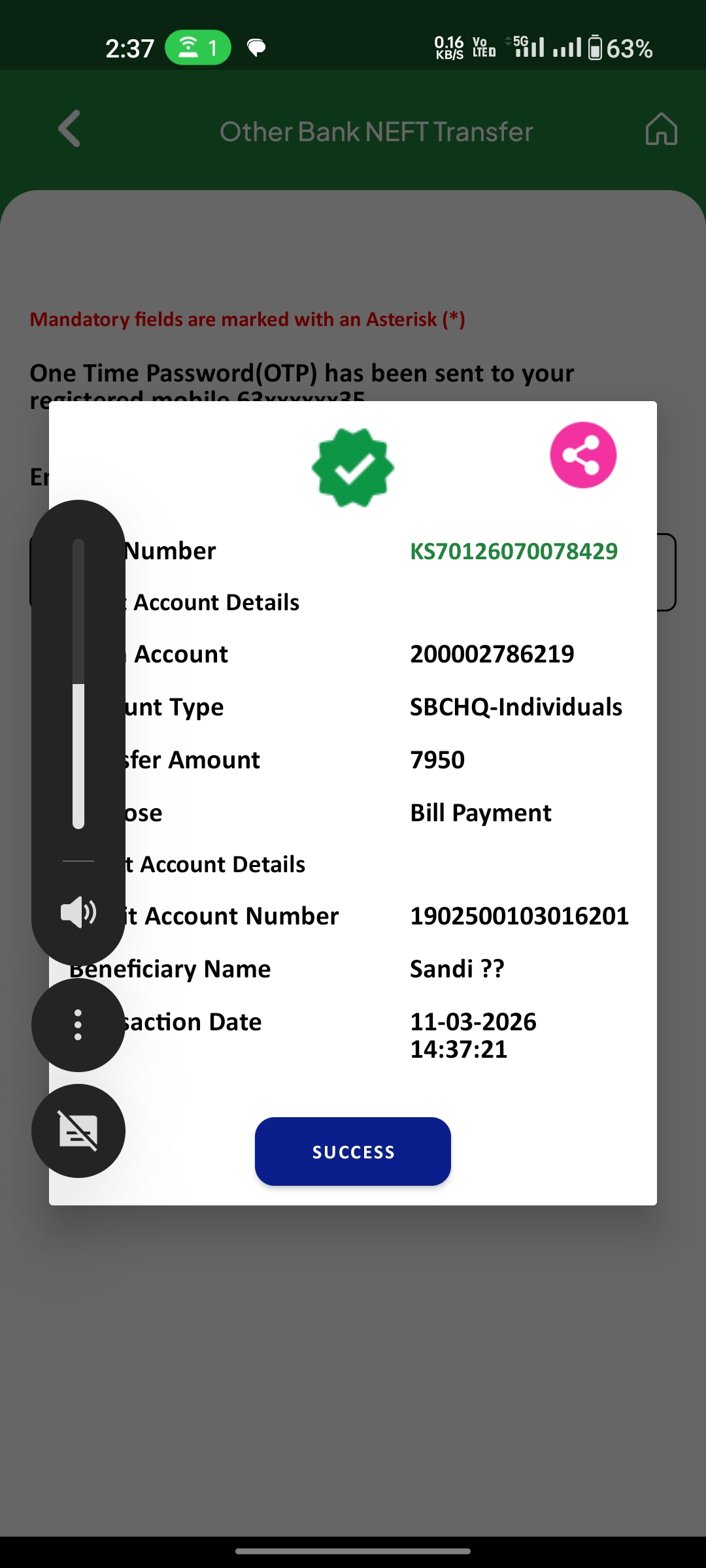This screenshot has height=1568, width=706.
Task: Share the transaction receipt
Action: 583,455
